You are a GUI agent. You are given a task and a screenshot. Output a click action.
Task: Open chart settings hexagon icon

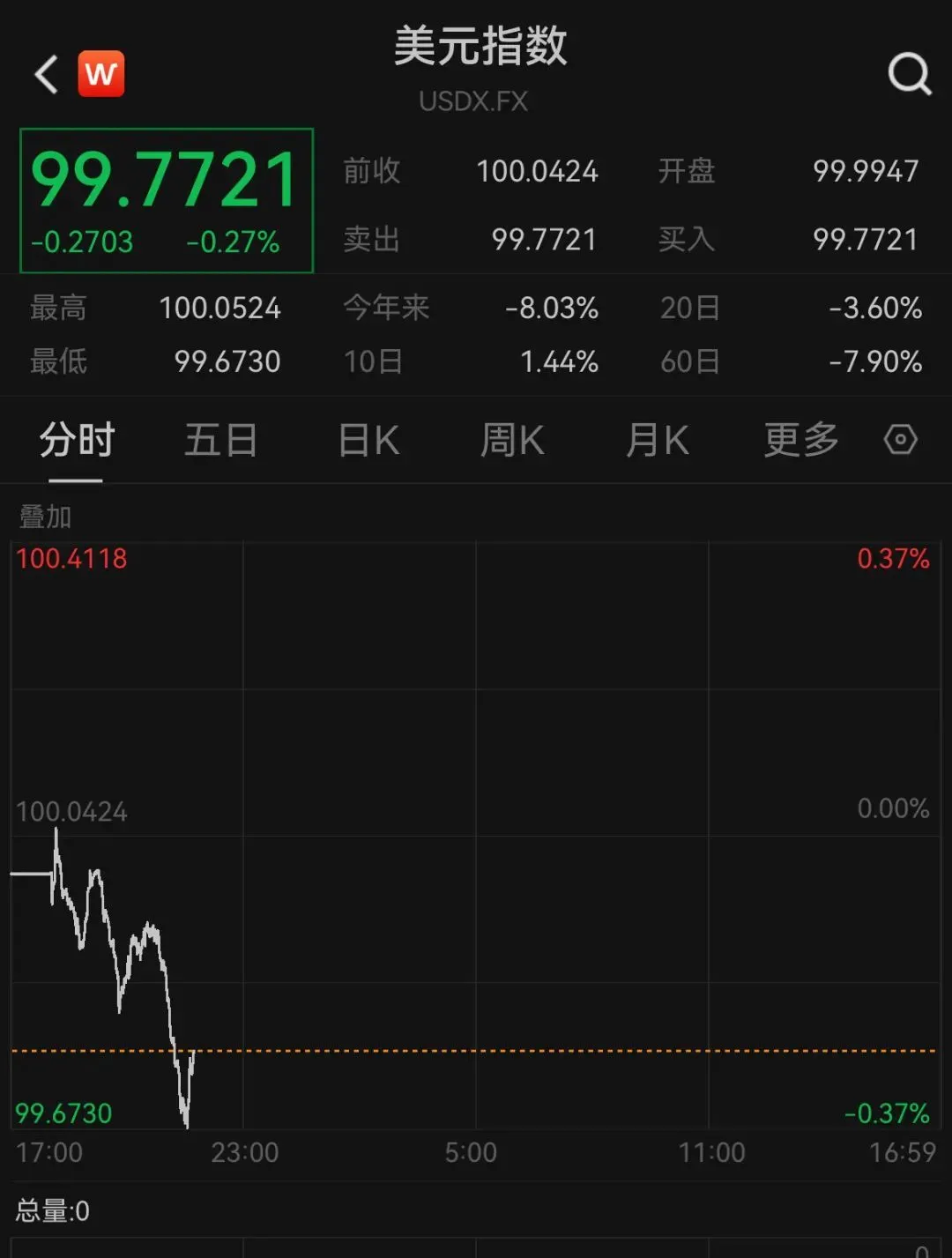tap(901, 439)
